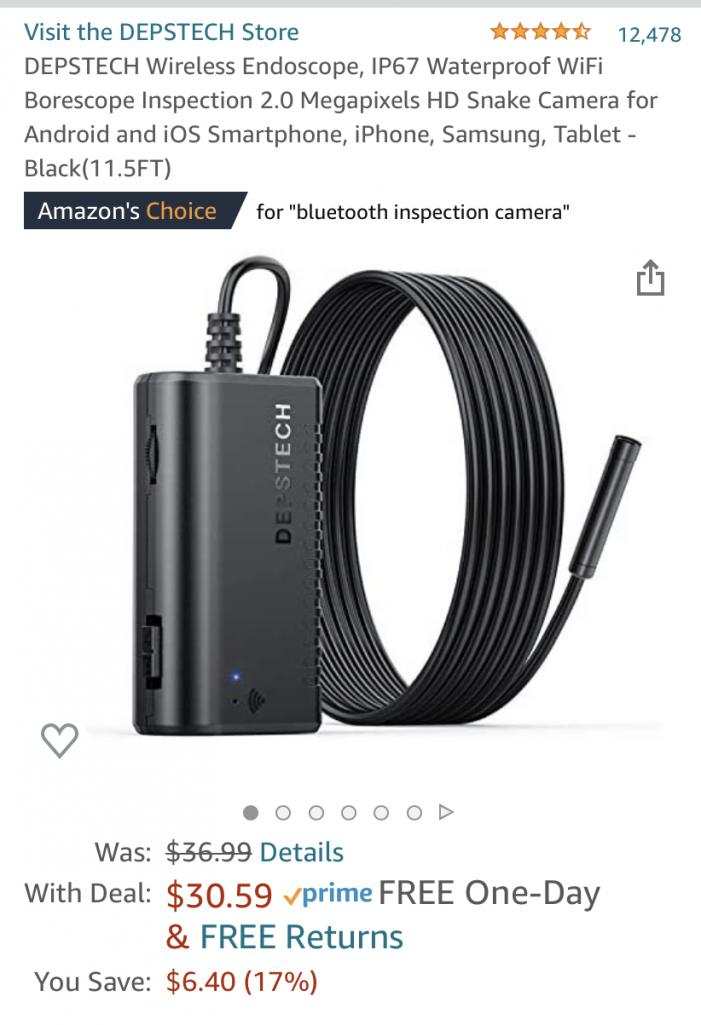Share this product listing
The width and height of the screenshot is (701, 1025).
(650, 278)
